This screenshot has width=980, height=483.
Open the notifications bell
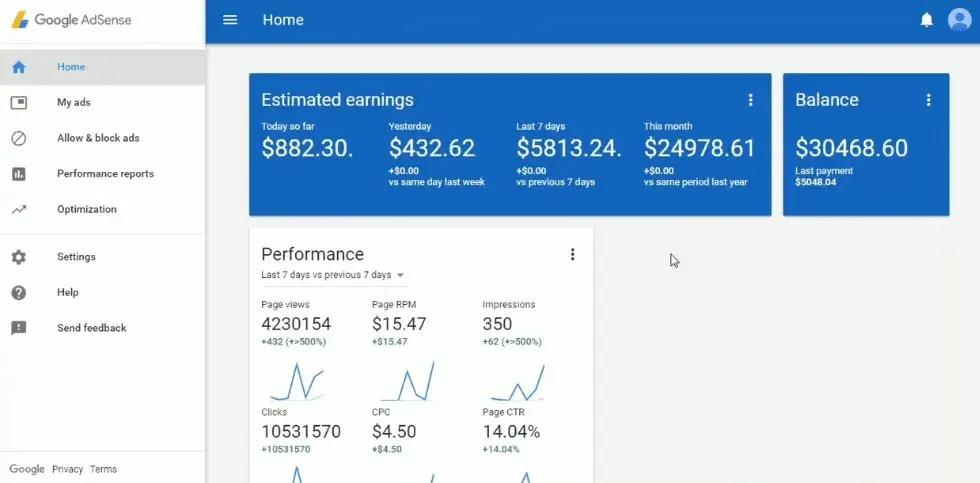(x=926, y=20)
